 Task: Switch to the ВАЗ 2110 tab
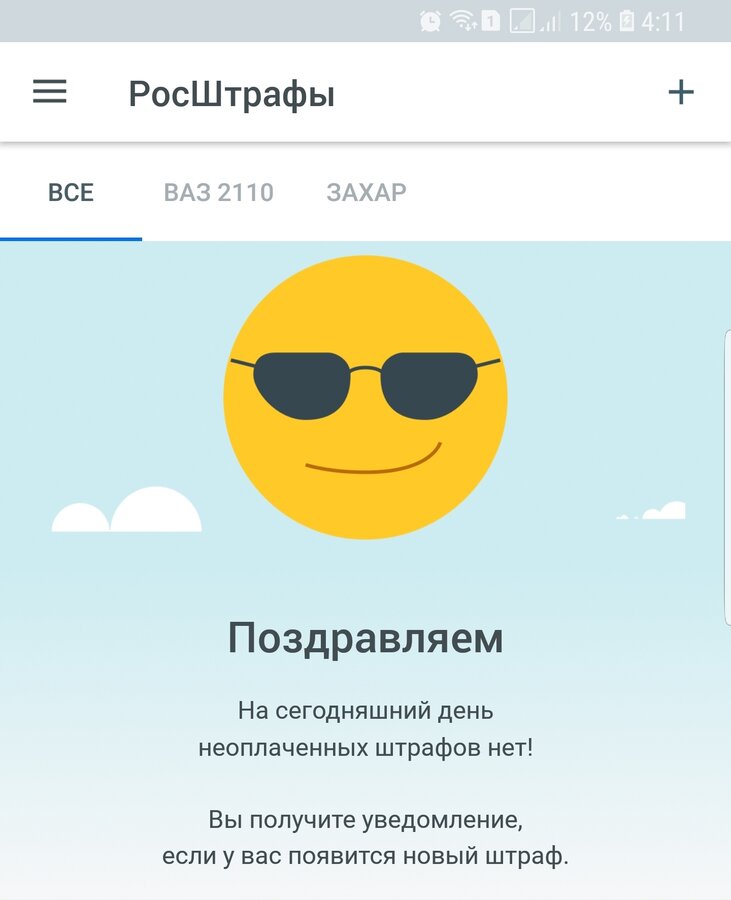click(218, 192)
